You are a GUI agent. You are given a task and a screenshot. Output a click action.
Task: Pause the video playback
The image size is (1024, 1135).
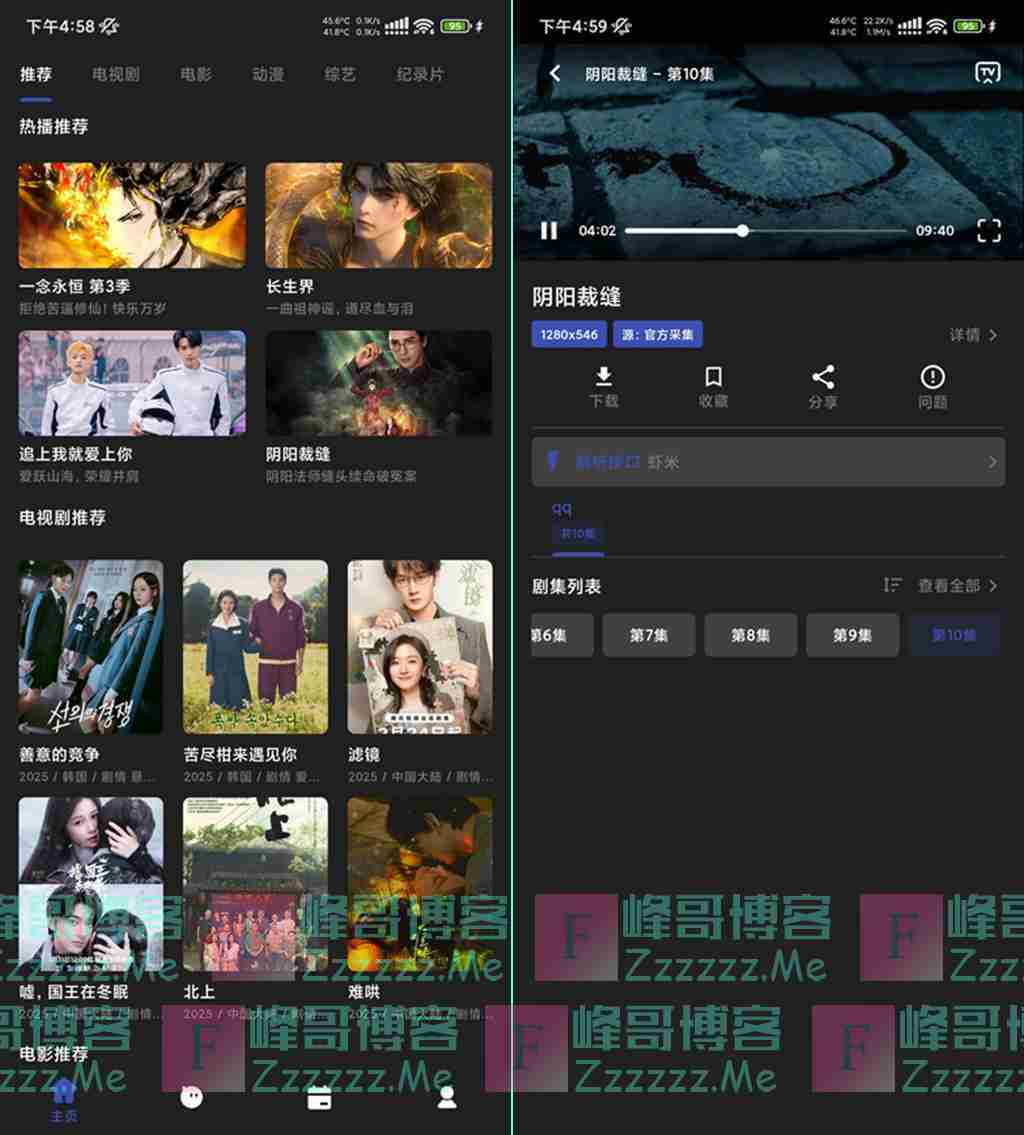click(x=549, y=231)
